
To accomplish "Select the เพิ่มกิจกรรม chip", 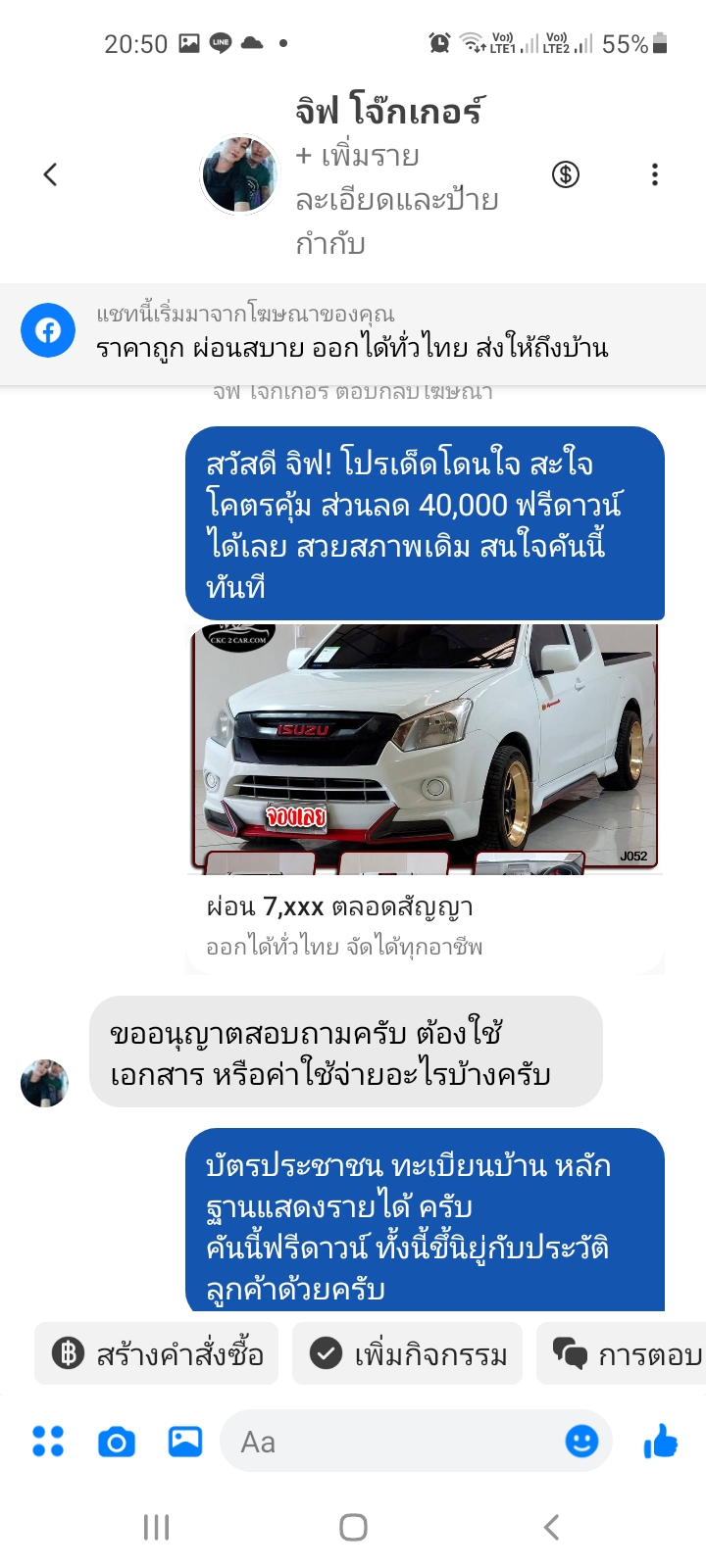I will pyautogui.click(x=407, y=1353).
